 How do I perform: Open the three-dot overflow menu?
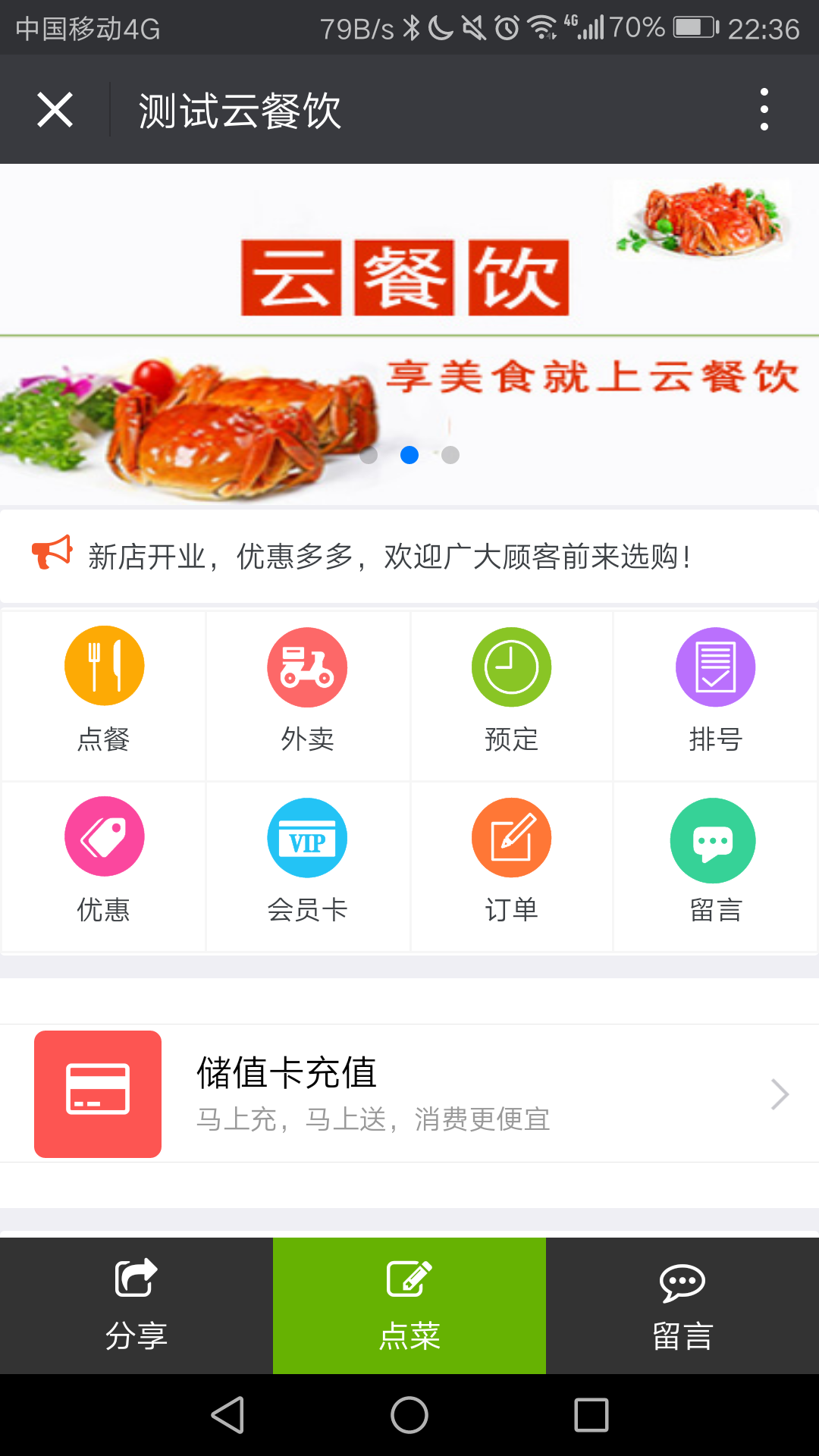click(x=764, y=110)
